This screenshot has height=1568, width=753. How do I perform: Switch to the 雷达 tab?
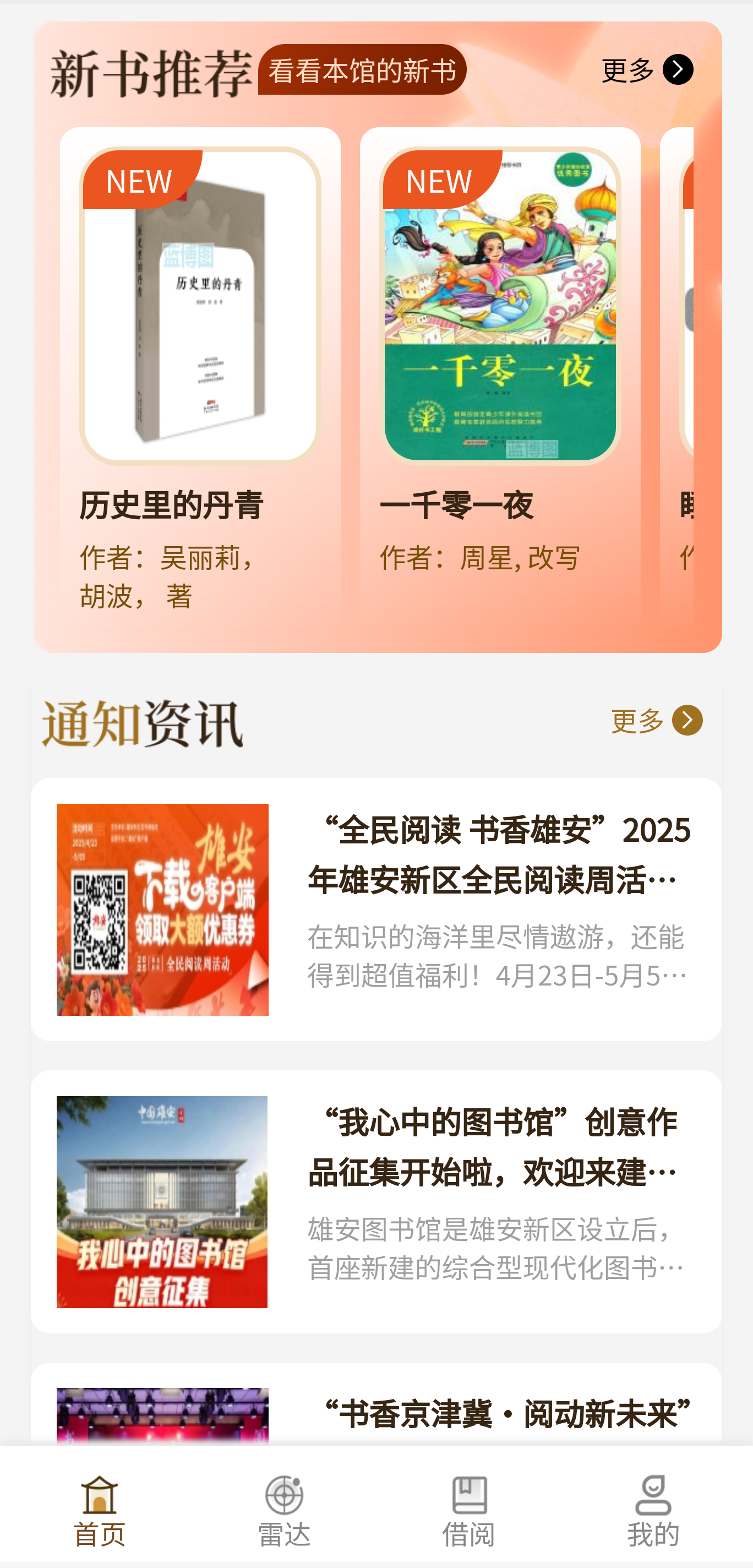[283, 1510]
